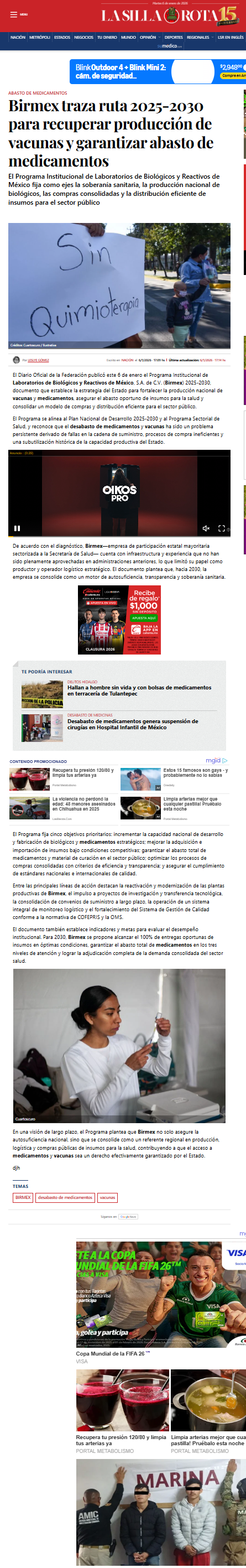The height and width of the screenshot is (1568, 246).
Task: Open the Deportes section
Action: (x=174, y=37)
